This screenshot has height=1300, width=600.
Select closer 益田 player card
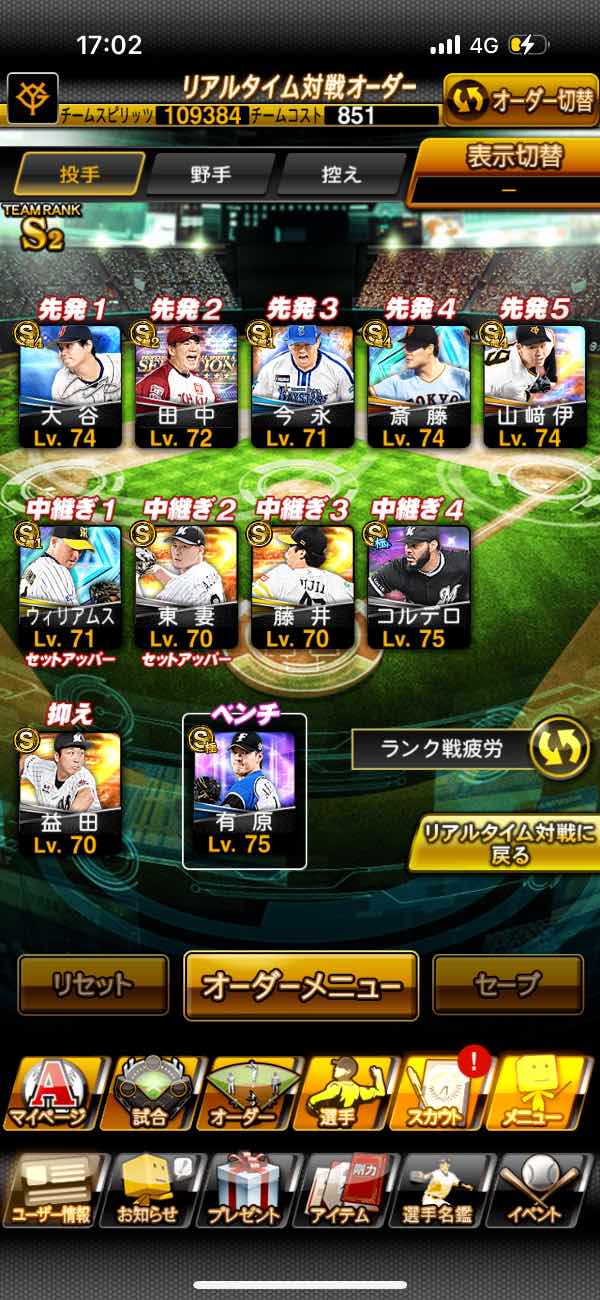(70, 792)
